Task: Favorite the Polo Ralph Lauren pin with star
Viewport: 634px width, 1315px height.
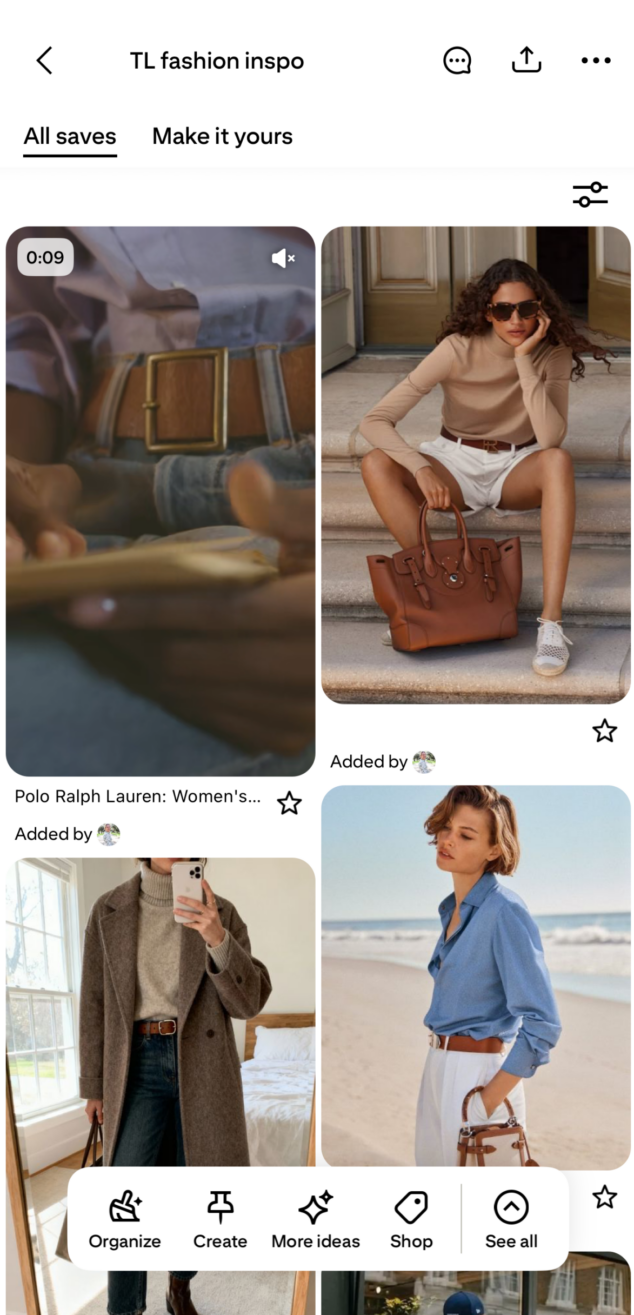Action: point(289,803)
